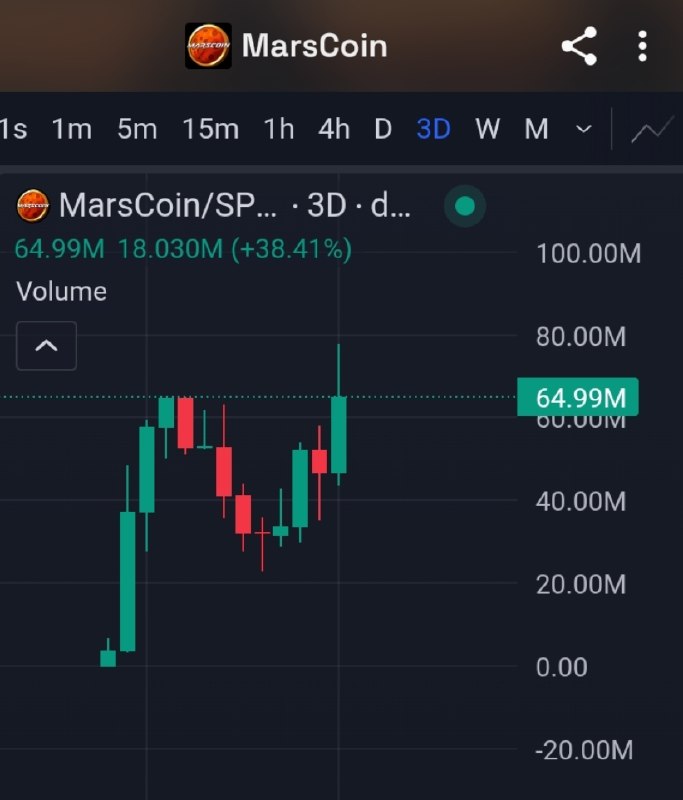Image resolution: width=683 pixels, height=800 pixels.
Task: Open the overflow menu
Action: [x=643, y=46]
